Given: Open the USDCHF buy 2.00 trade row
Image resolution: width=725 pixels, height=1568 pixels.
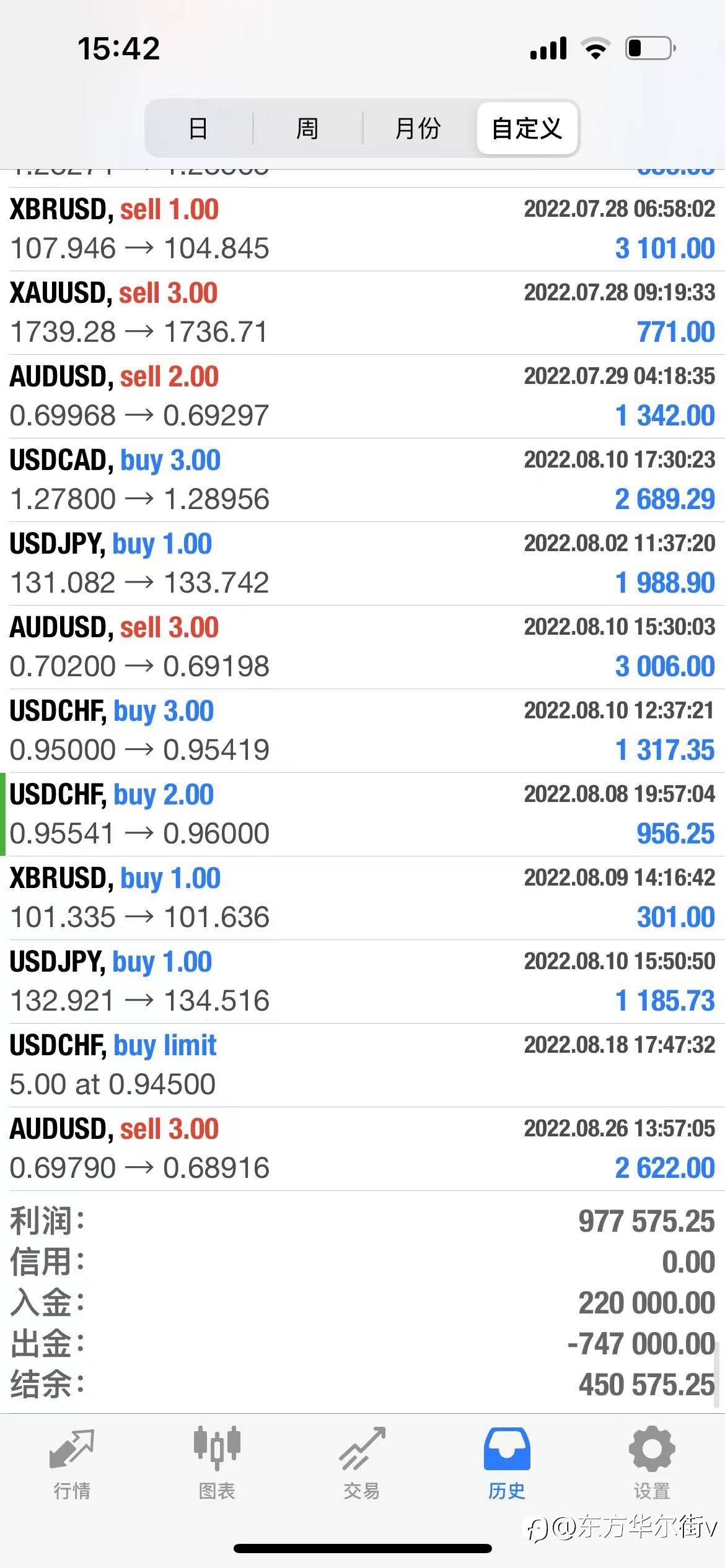Looking at the screenshot, I should 362,814.
